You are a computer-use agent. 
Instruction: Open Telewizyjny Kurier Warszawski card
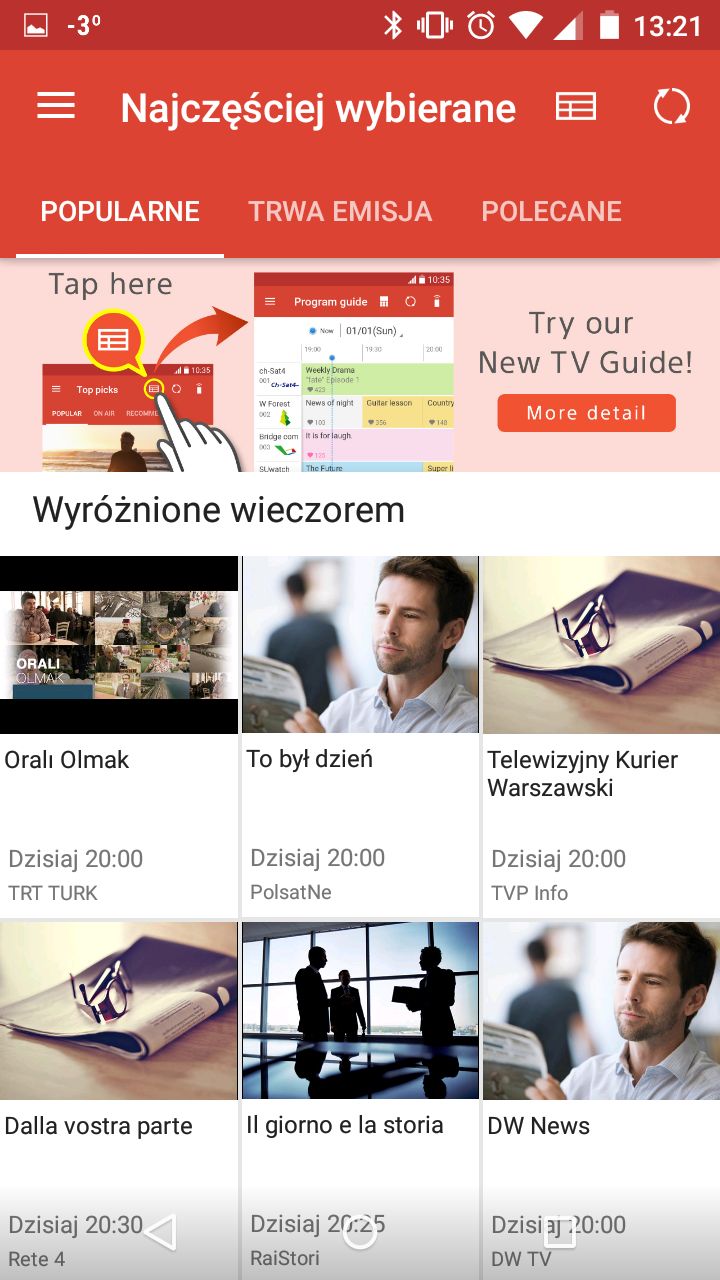point(601,736)
